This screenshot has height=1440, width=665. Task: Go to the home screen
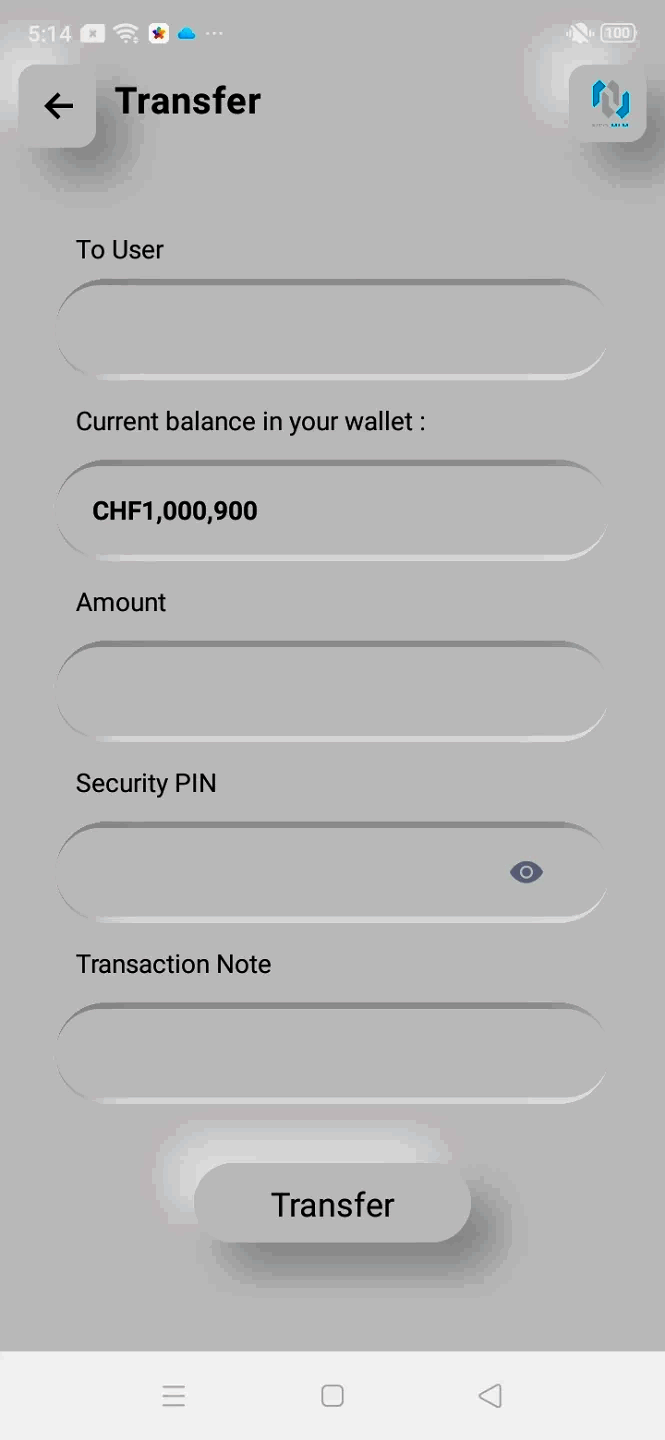(x=332, y=1396)
